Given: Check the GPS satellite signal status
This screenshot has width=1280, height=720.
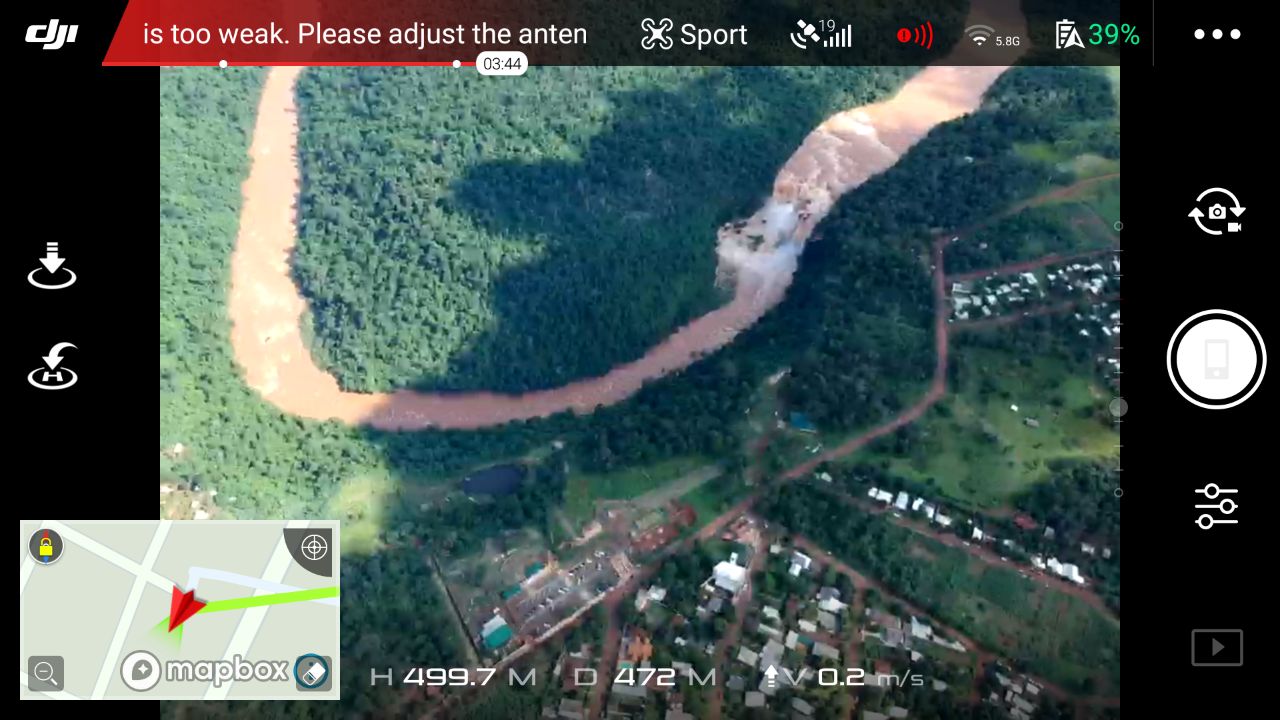Looking at the screenshot, I should (820, 35).
